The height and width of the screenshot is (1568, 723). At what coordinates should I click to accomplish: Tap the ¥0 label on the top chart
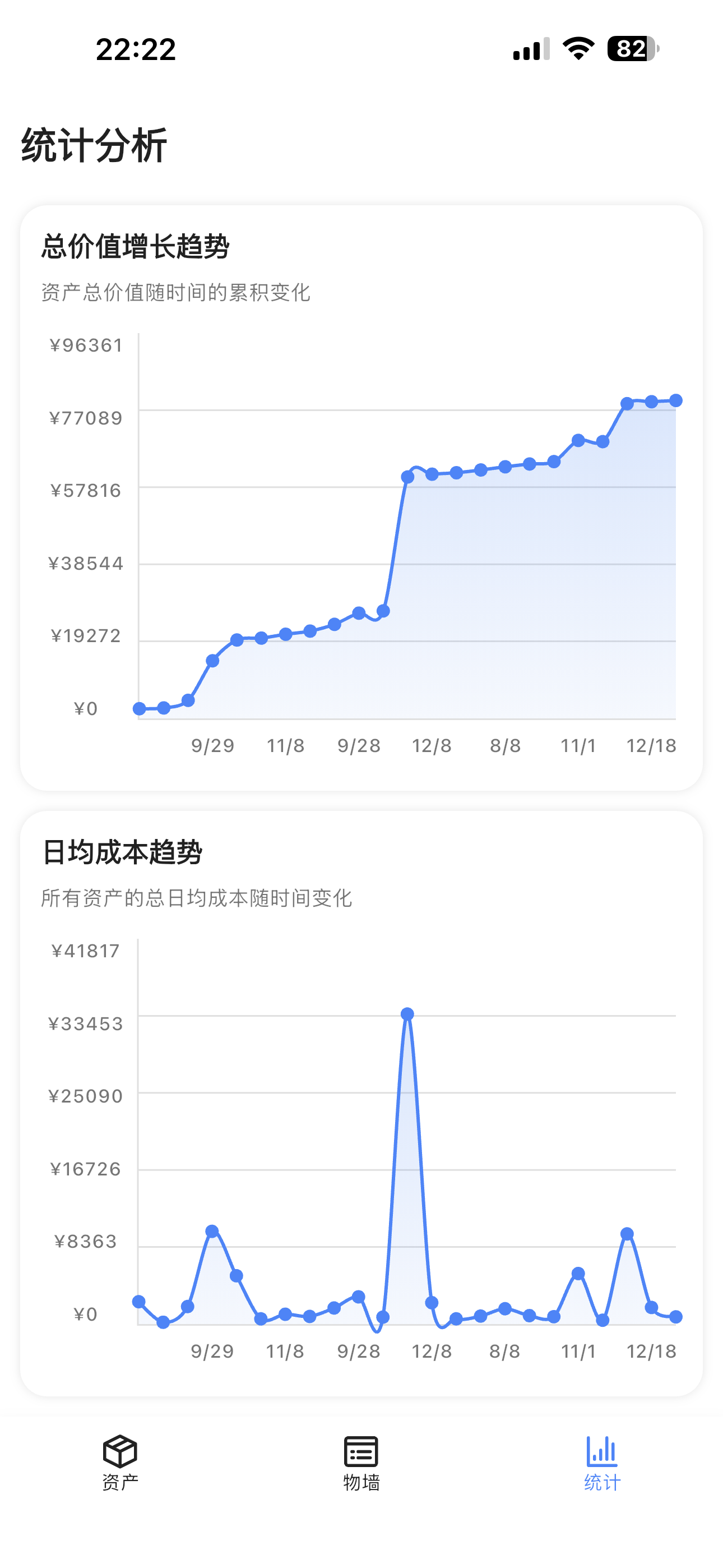85,708
